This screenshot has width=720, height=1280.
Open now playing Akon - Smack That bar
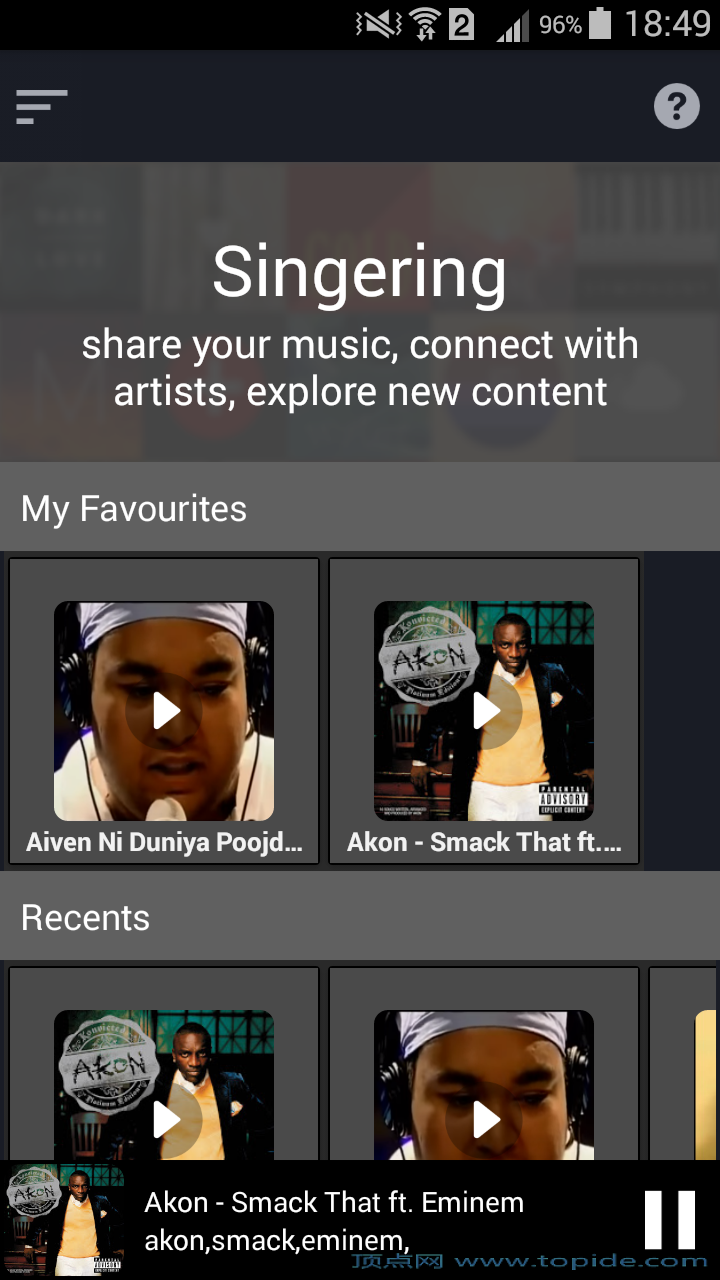coord(334,1220)
